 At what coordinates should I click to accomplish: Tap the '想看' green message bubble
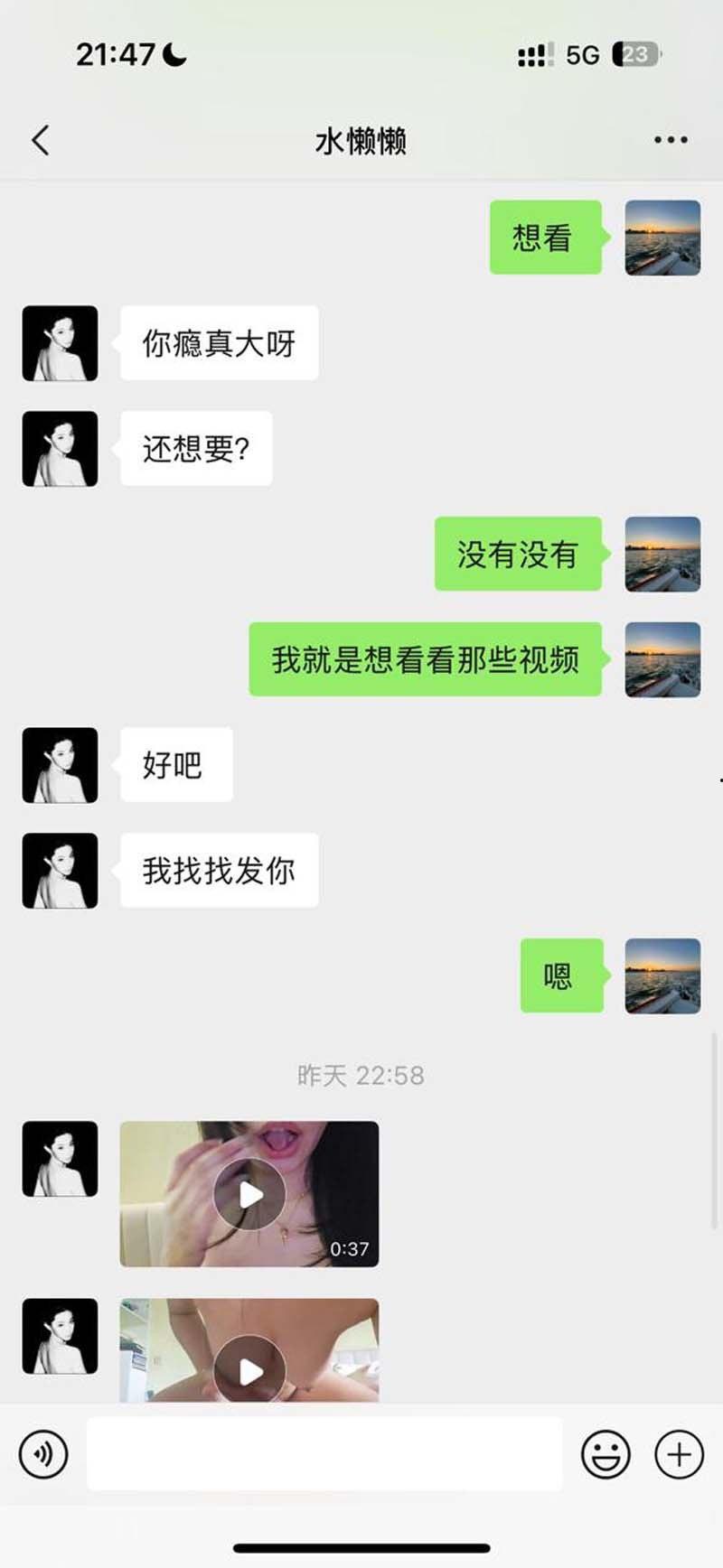click(546, 237)
